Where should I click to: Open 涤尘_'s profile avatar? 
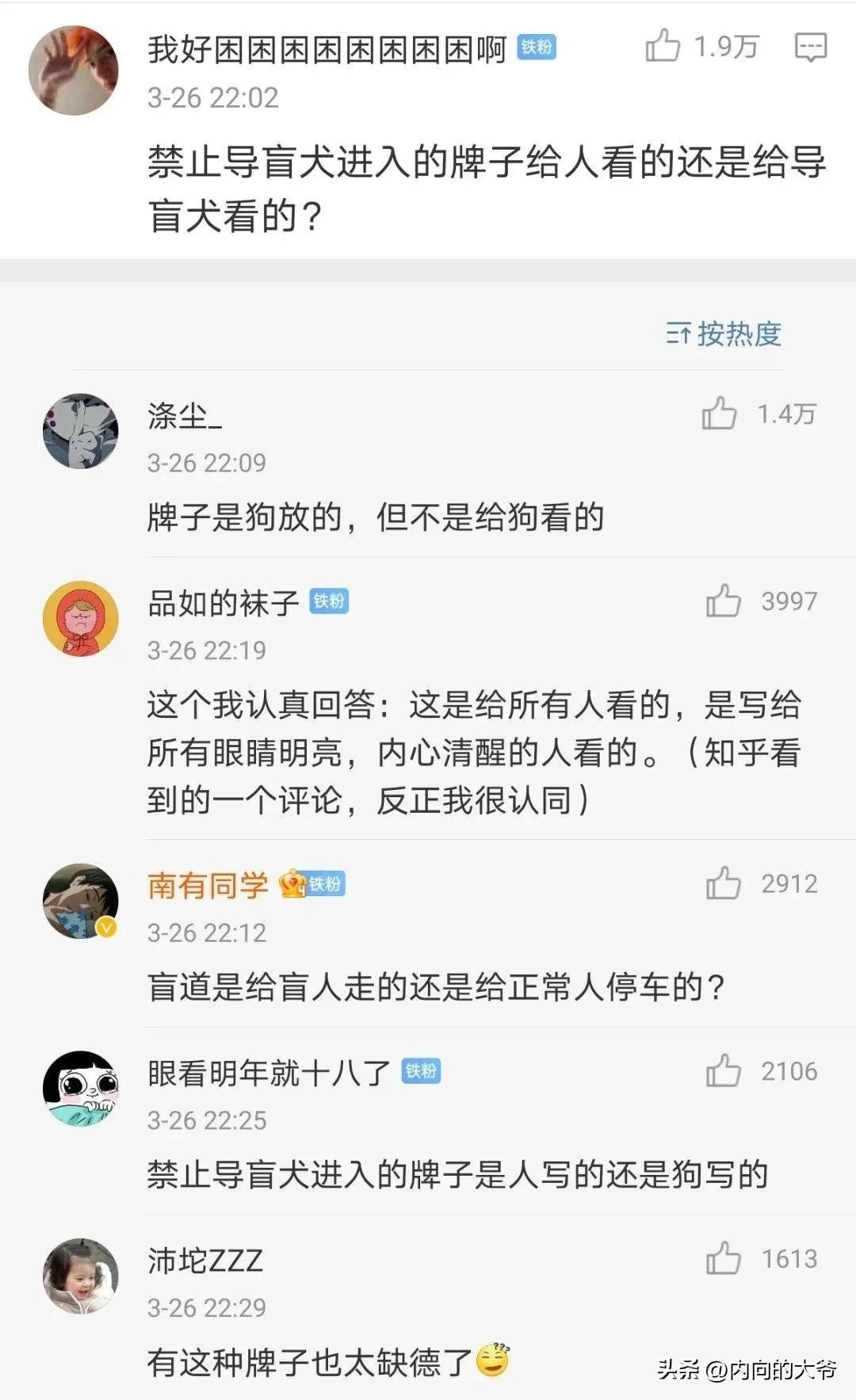pyautogui.click(x=80, y=432)
